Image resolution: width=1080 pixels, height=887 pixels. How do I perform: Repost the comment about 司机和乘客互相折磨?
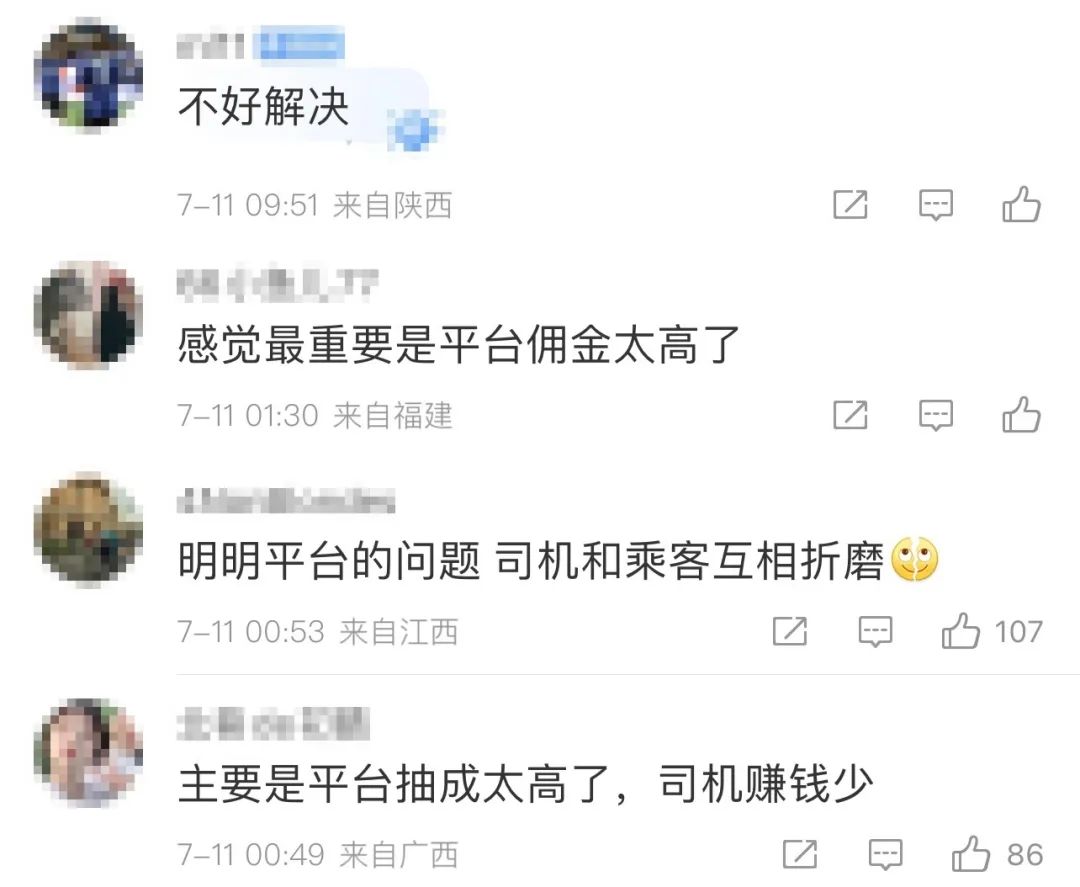click(x=790, y=631)
